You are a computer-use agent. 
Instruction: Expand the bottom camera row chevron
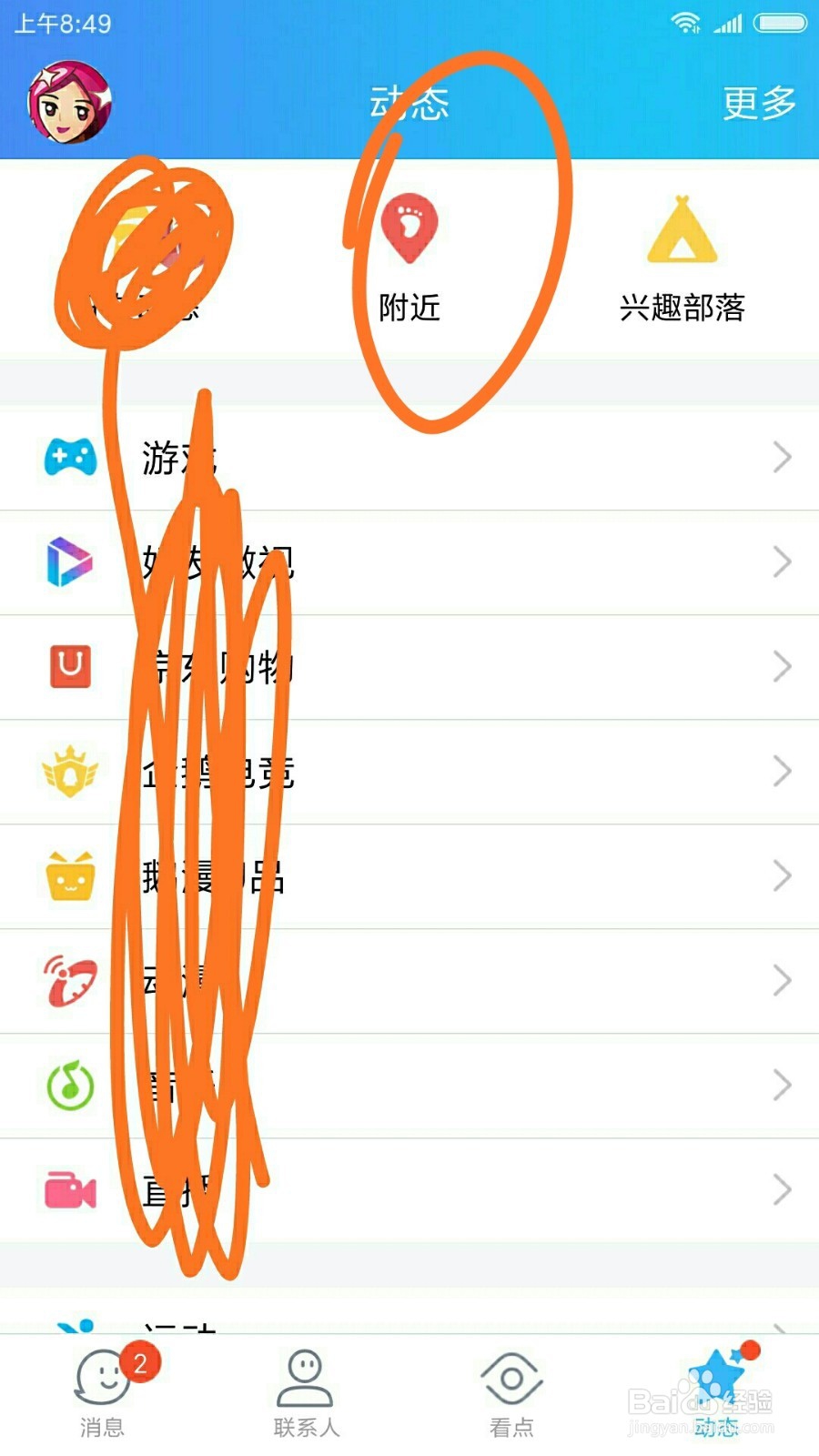tap(781, 1189)
